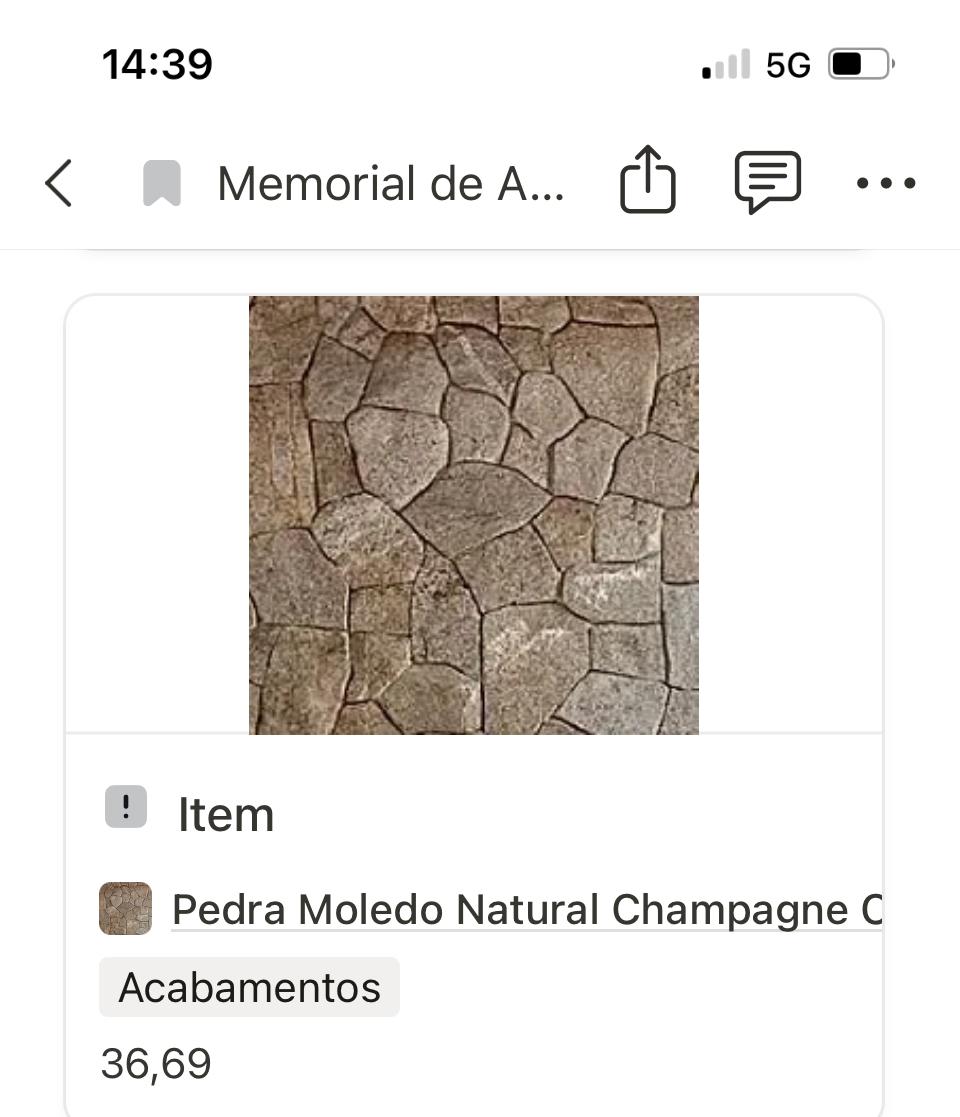Tap the 5G network indicator
960x1117 pixels.
point(789,63)
